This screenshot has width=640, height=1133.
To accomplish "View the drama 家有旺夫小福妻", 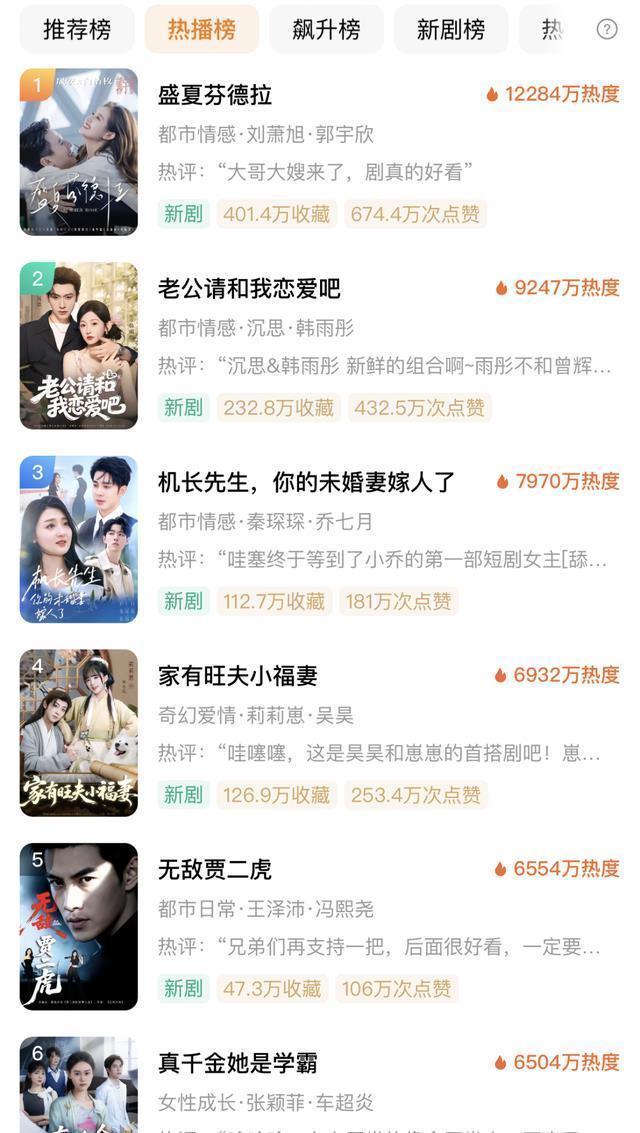I will pos(238,676).
